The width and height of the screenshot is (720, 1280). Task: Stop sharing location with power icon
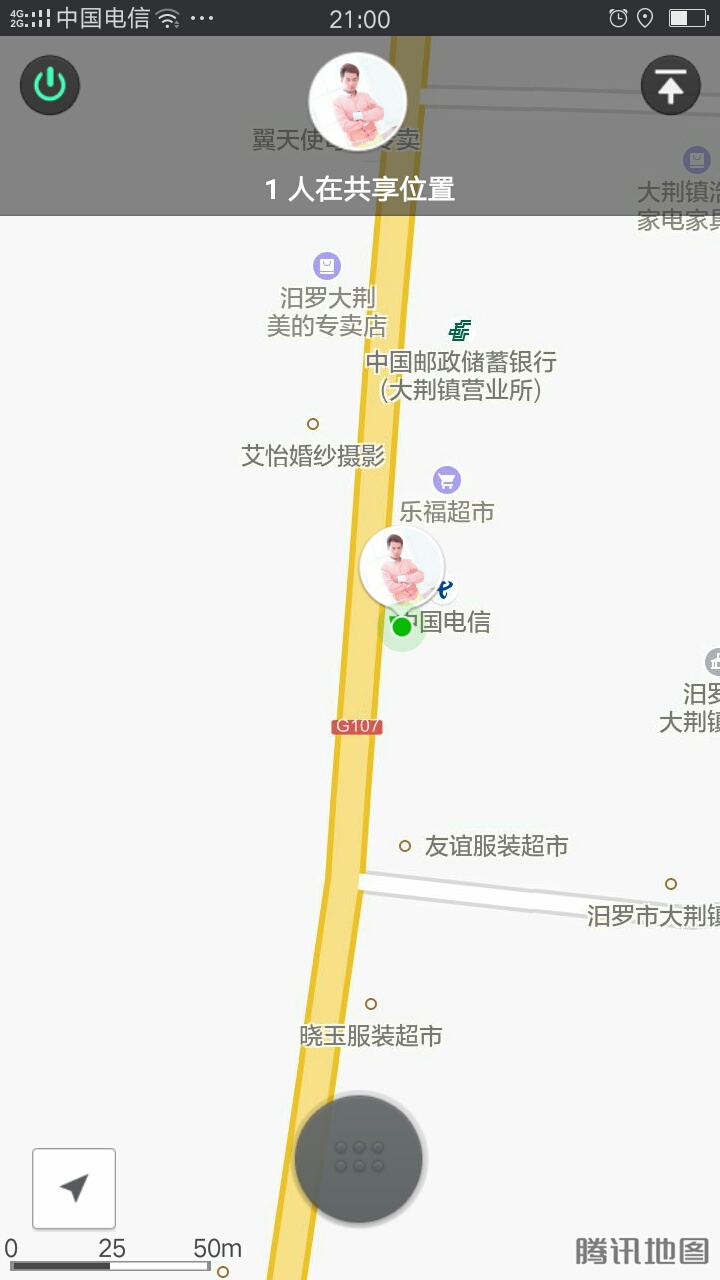tap(50, 86)
